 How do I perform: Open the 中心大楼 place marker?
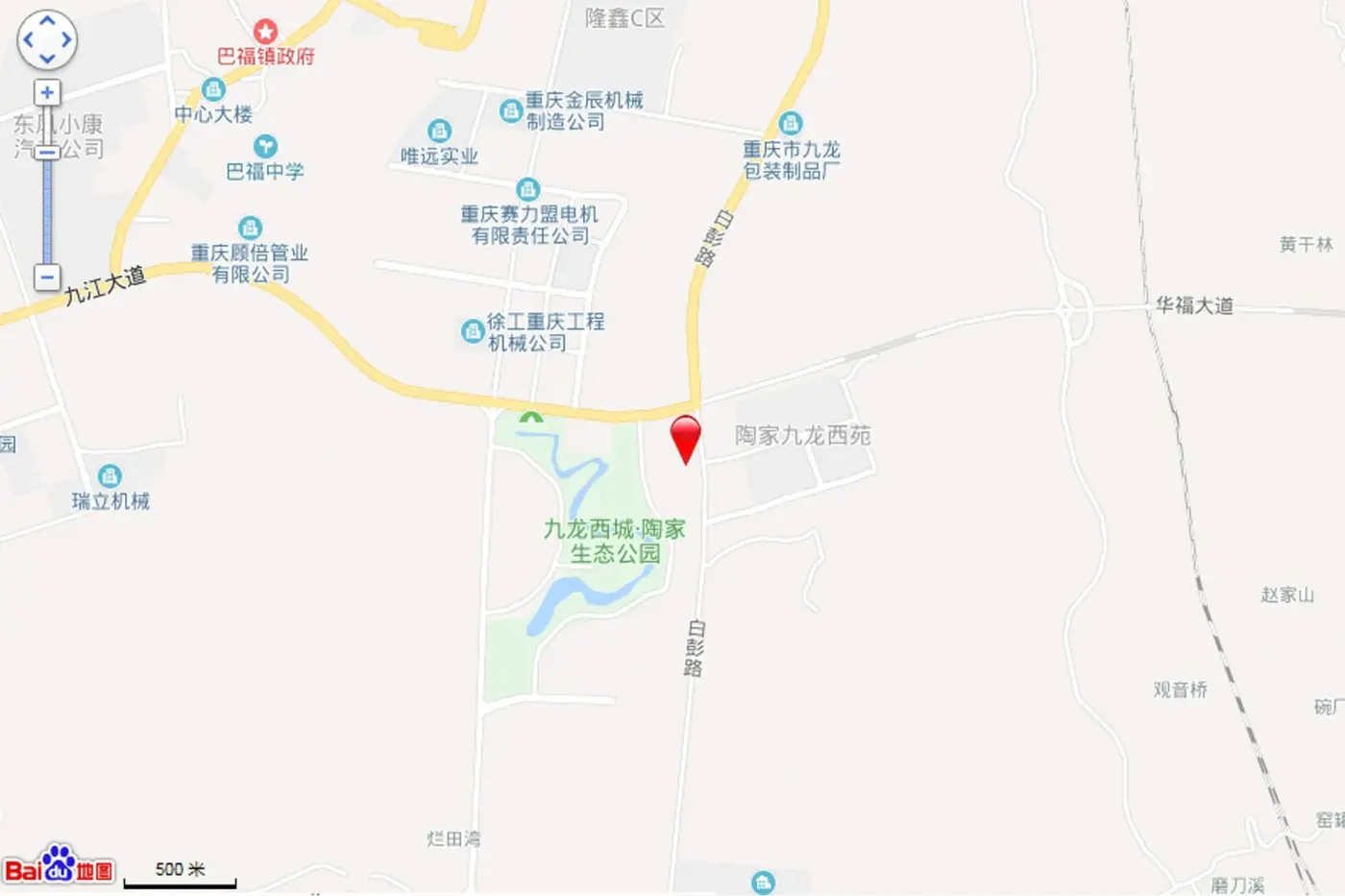pos(213,90)
